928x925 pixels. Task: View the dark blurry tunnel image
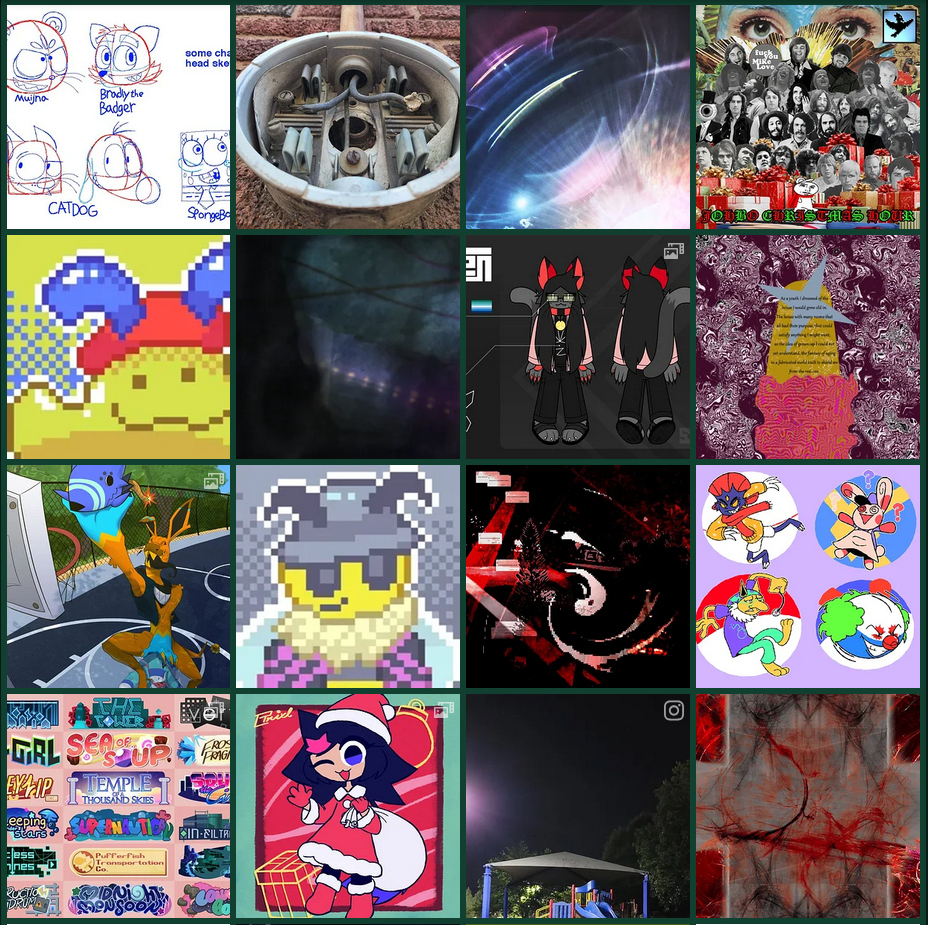[348, 347]
